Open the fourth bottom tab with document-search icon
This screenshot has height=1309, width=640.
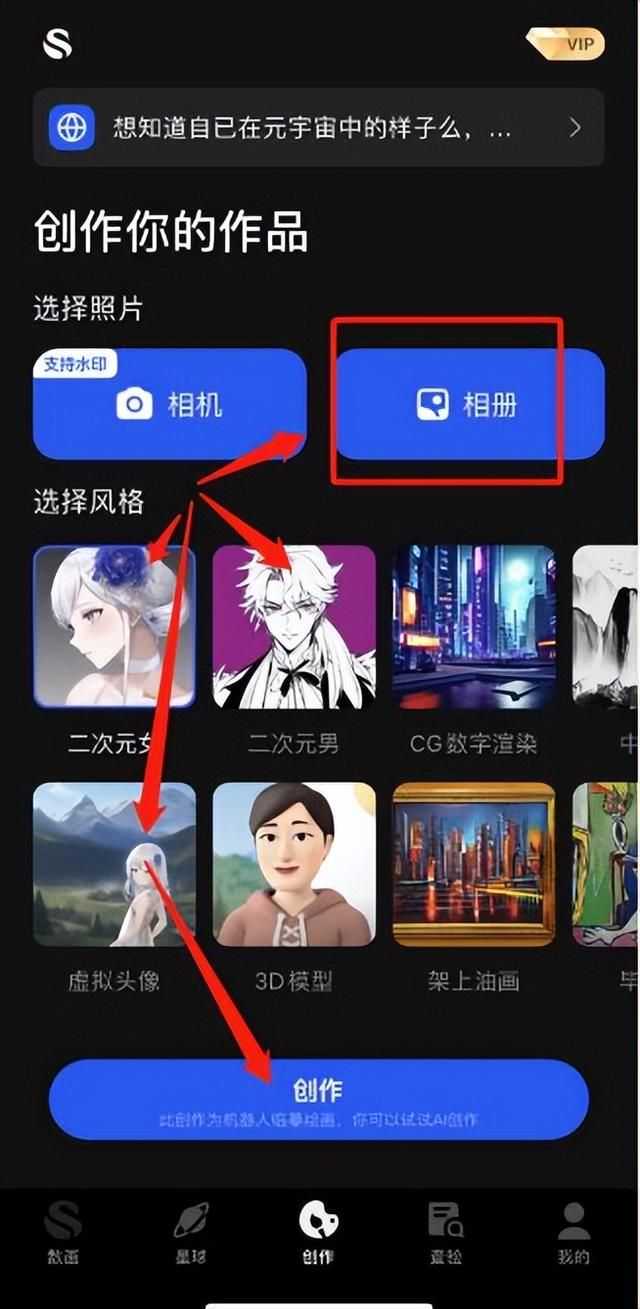(x=446, y=1233)
